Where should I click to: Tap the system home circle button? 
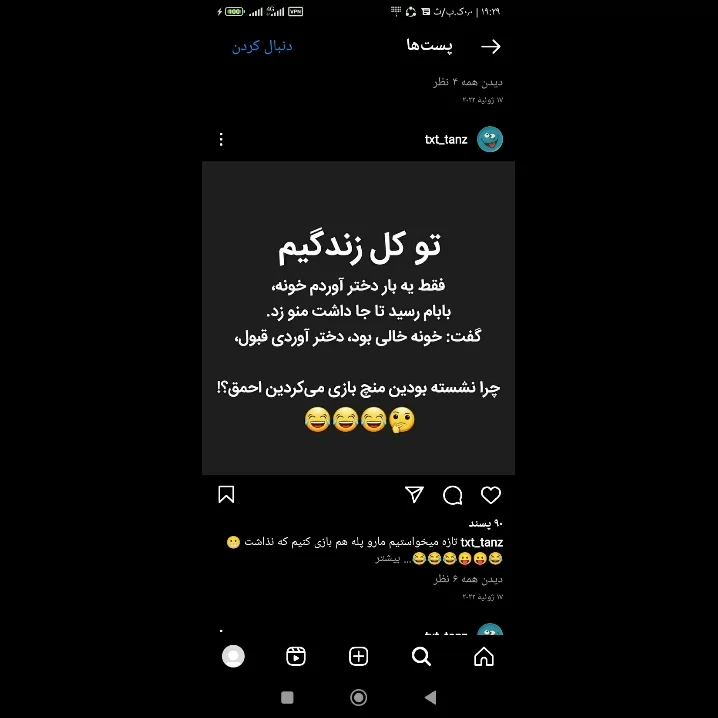359,697
